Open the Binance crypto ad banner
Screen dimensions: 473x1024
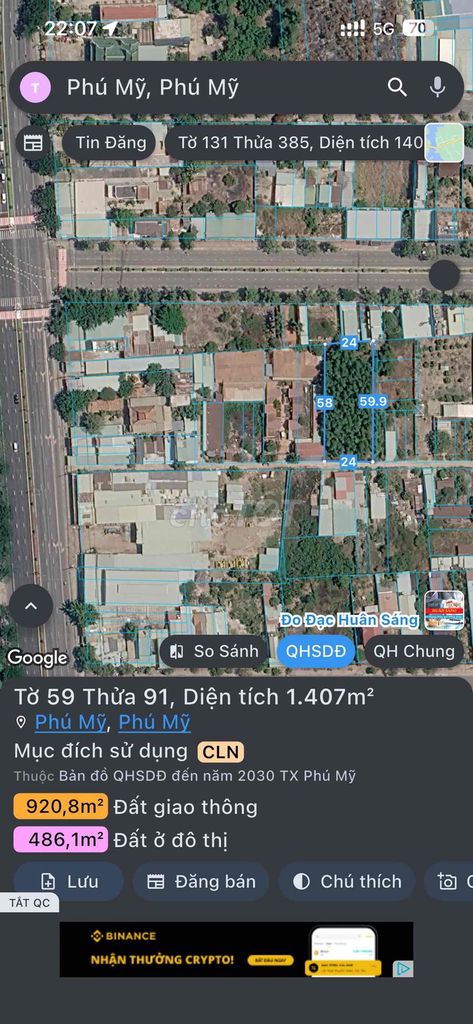click(x=236, y=950)
